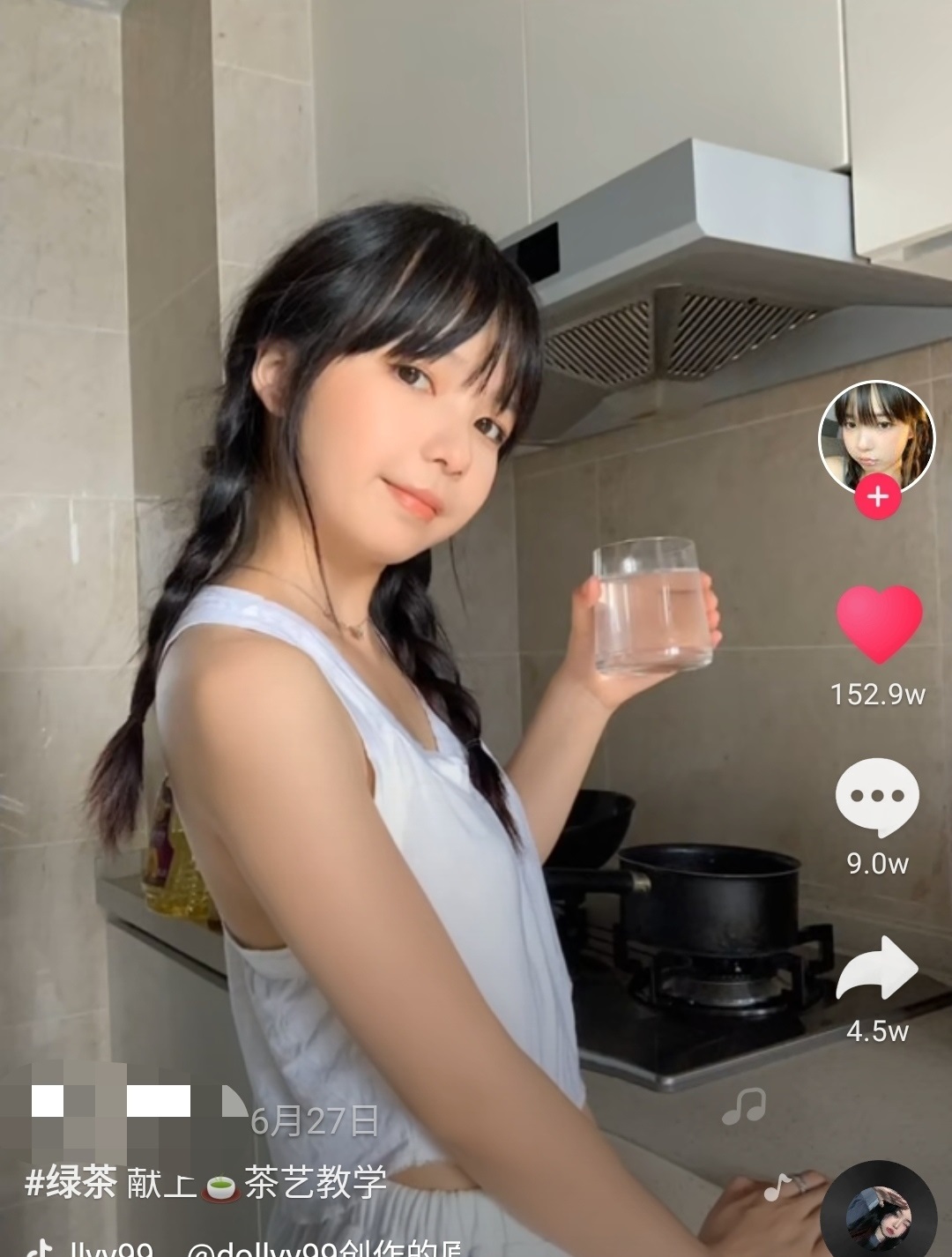Tap the heart to like this video
The width and height of the screenshot is (952, 1257).
click(x=878, y=623)
